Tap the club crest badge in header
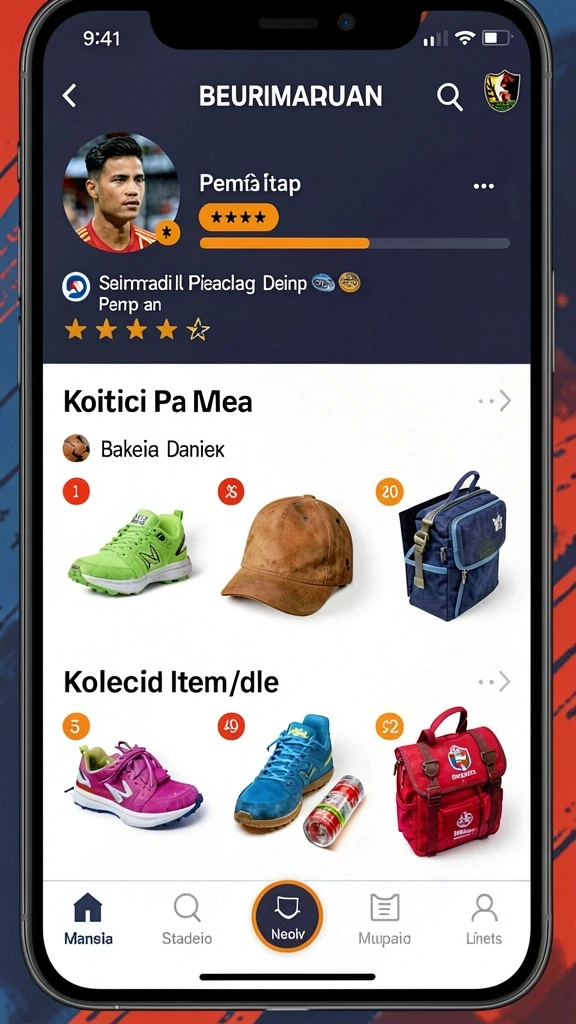The height and width of the screenshot is (1024, 576). 502,92
